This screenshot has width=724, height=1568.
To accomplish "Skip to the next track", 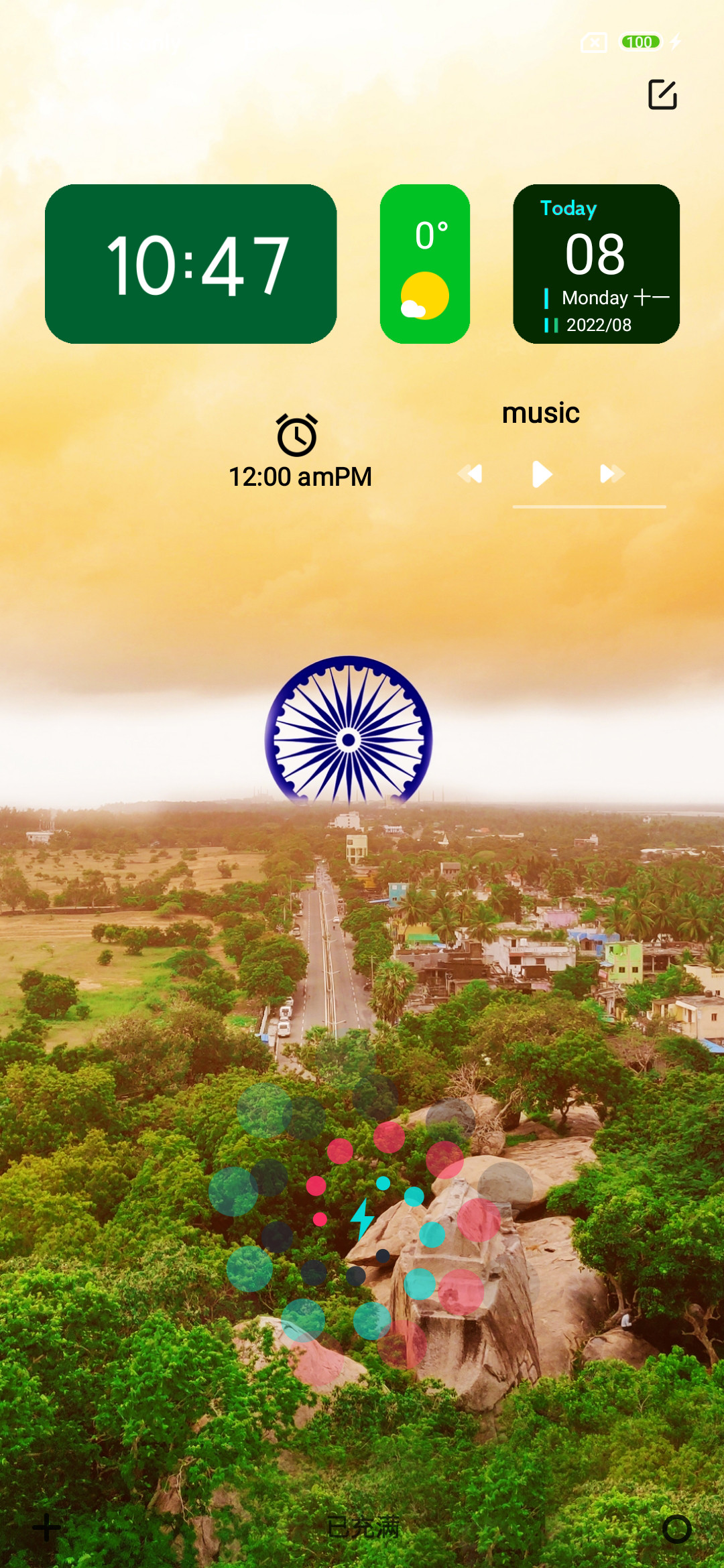I will tap(612, 474).
